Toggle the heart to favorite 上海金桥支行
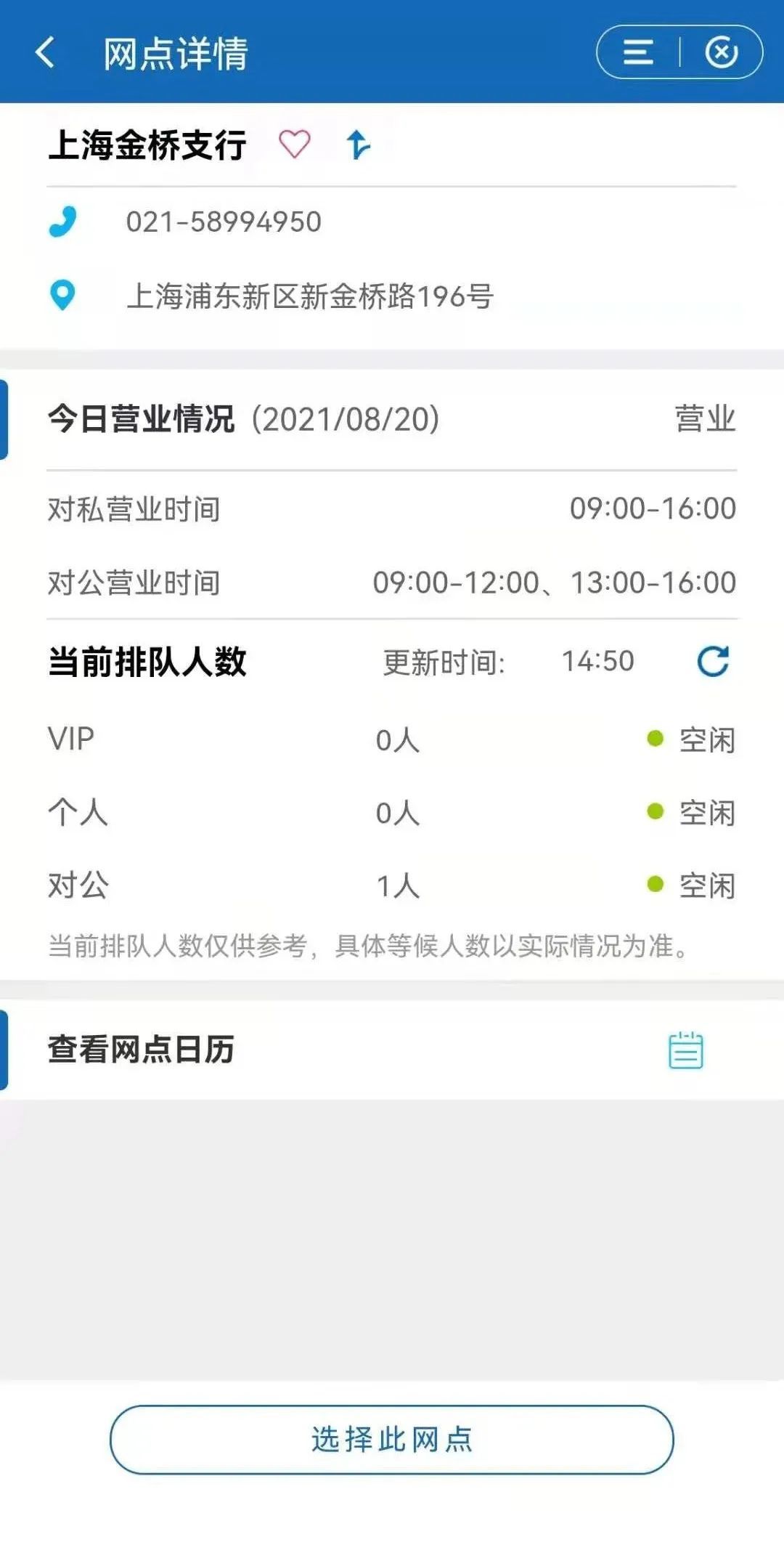 click(x=293, y=145)
